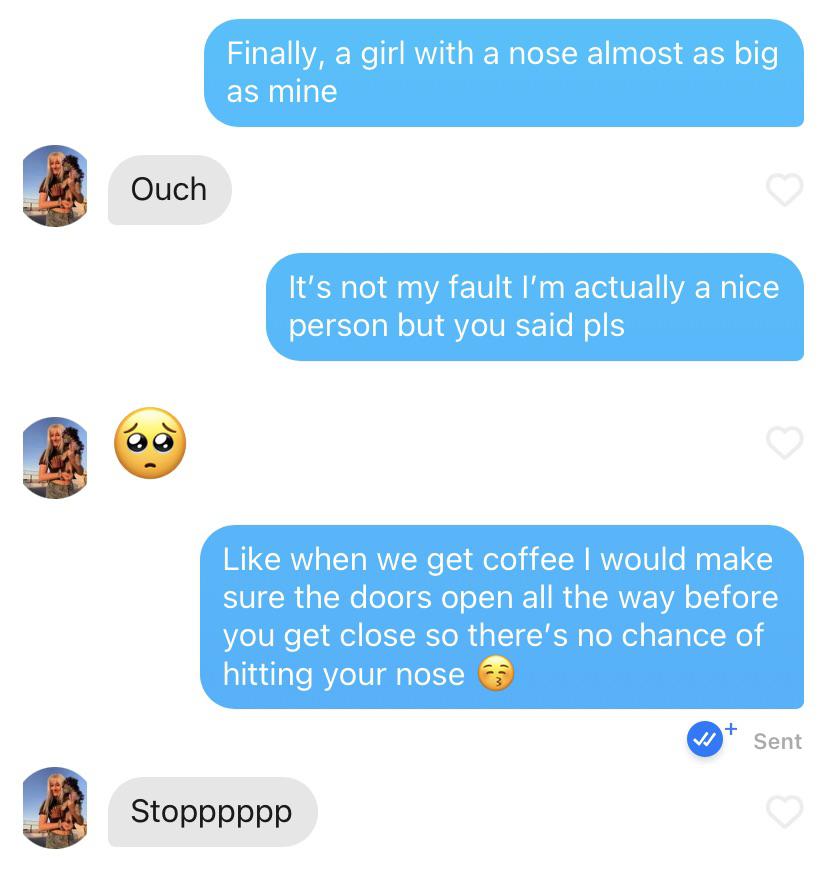Viewport: 828px width, 882px height.
Task: Tap the blue read receipts check icon
Action: pyautogui.click(x=706, y=740)
